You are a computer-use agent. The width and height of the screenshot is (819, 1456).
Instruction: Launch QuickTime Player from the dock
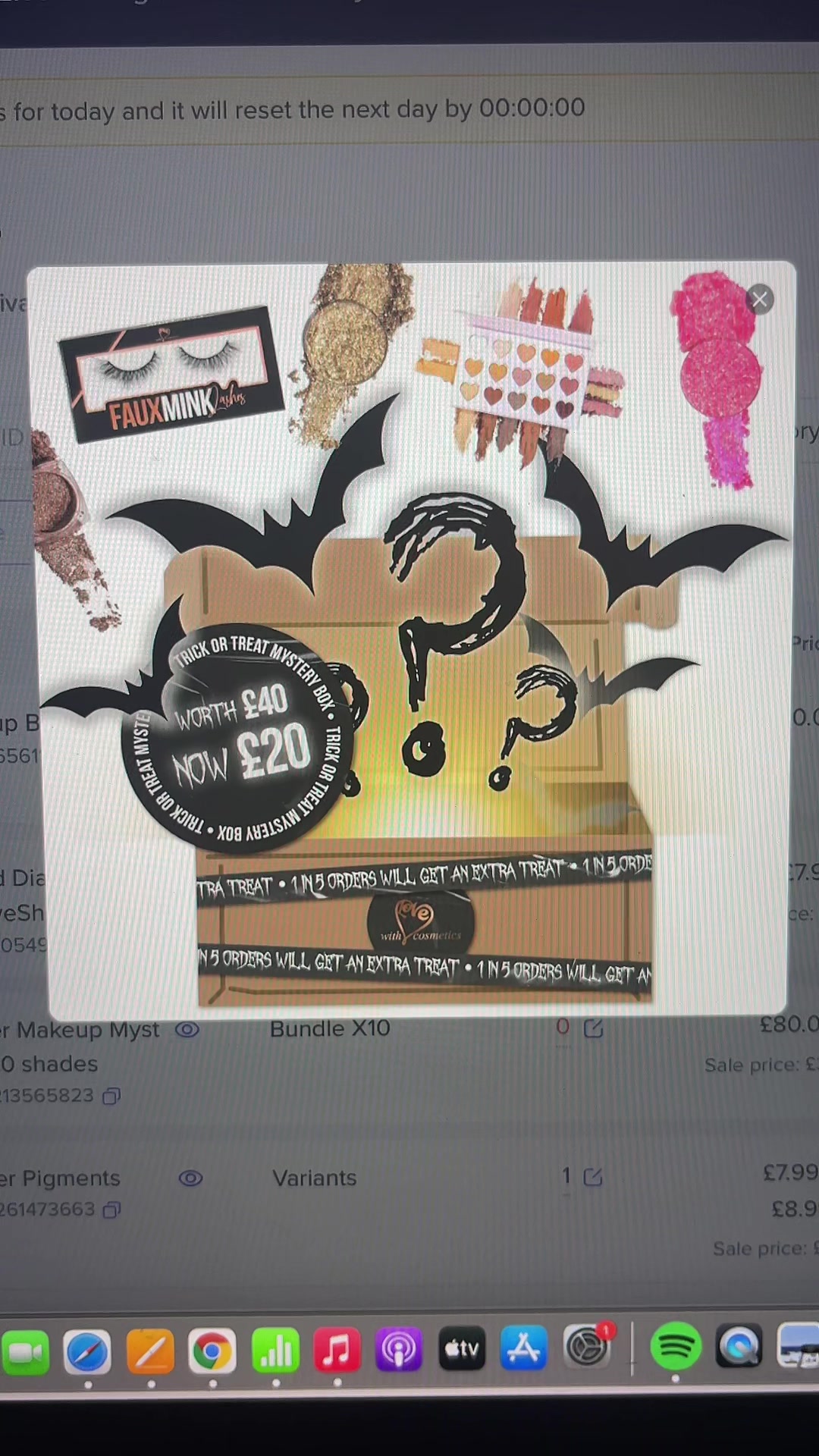(x=739, y=1347)
